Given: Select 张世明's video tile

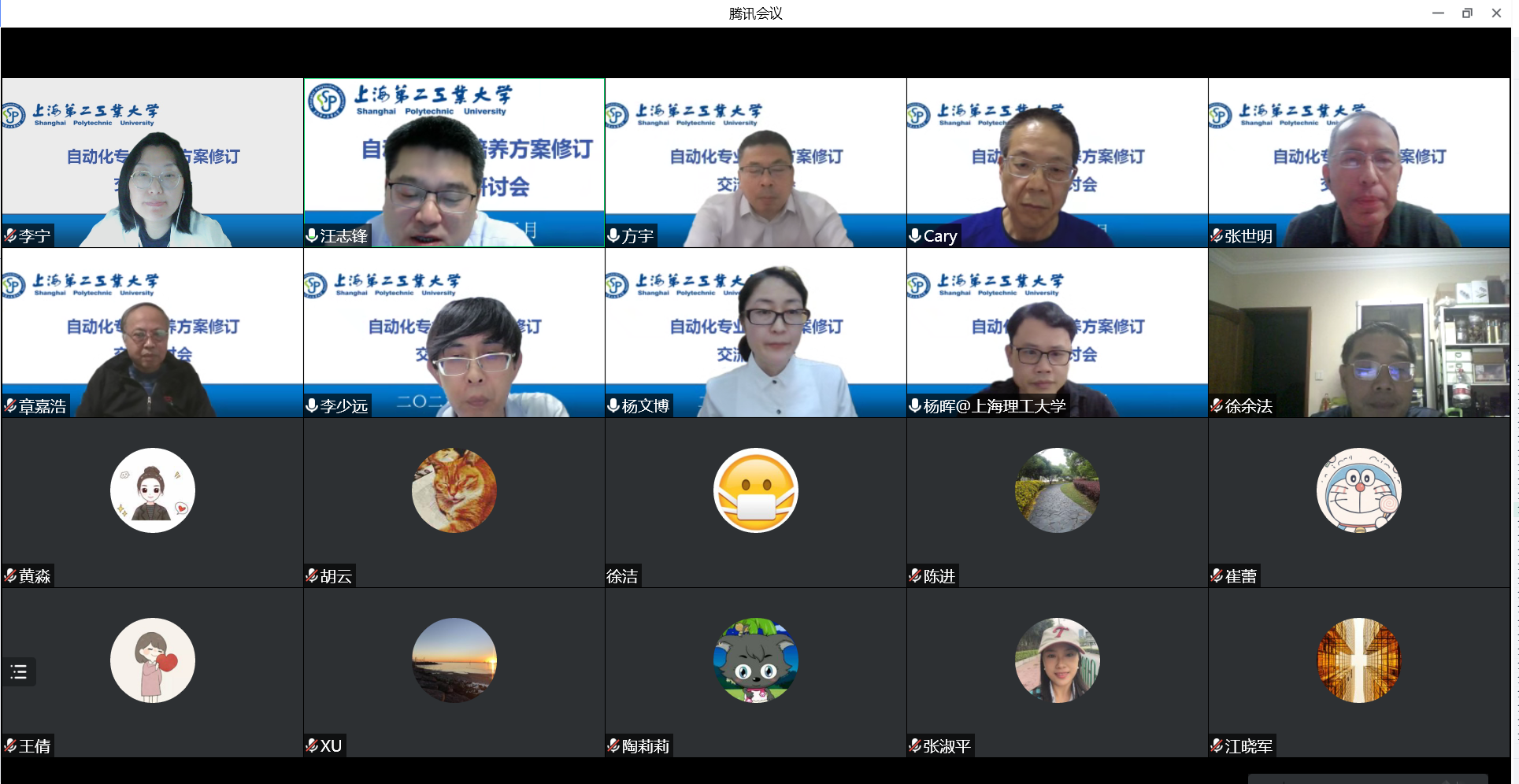Looking at the screenshot, I should point(1358,162).
